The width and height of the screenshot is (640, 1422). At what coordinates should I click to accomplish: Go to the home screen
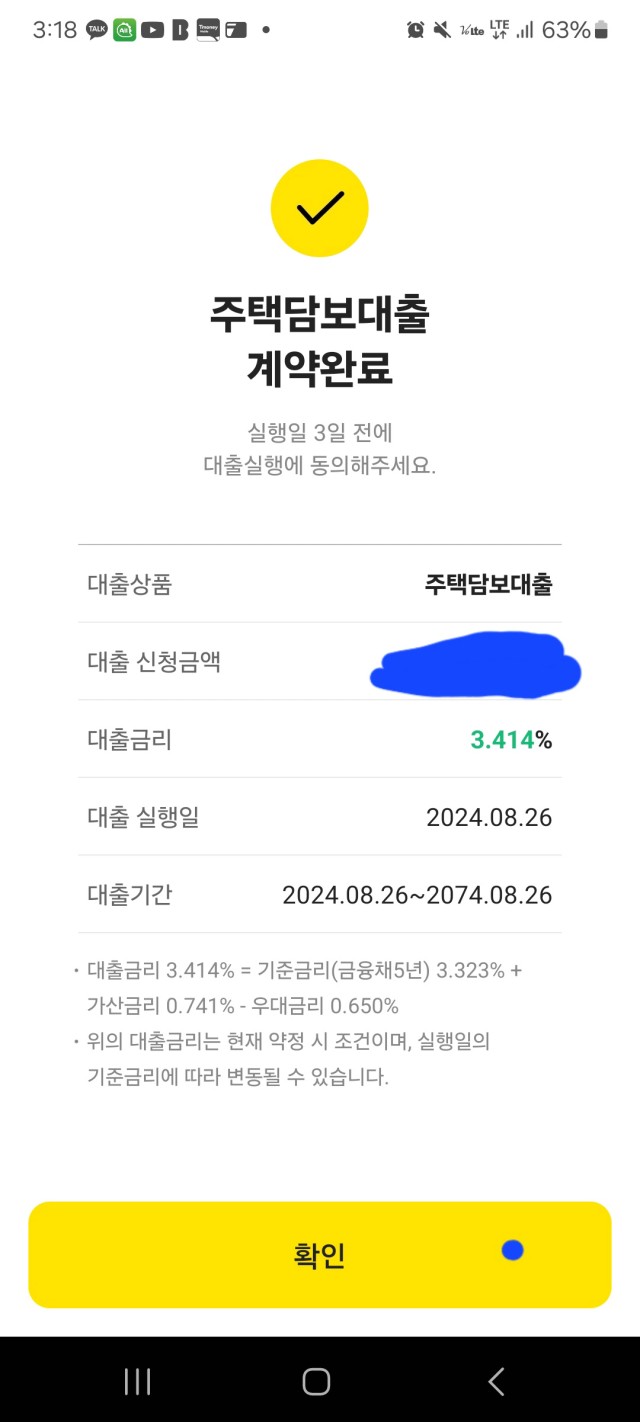click(316, 1381)
